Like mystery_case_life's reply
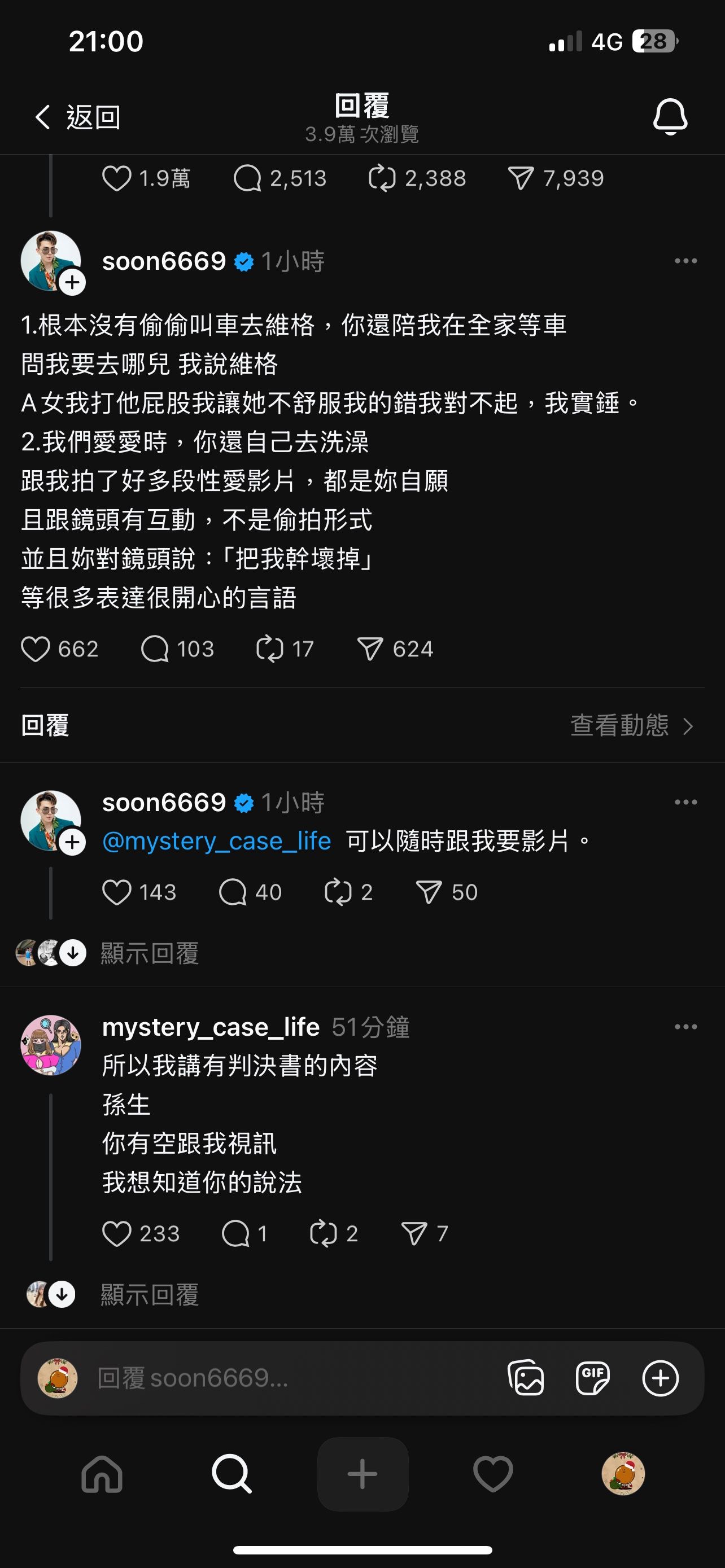This screenshot has height=1568, width=725. [116, 1234]
